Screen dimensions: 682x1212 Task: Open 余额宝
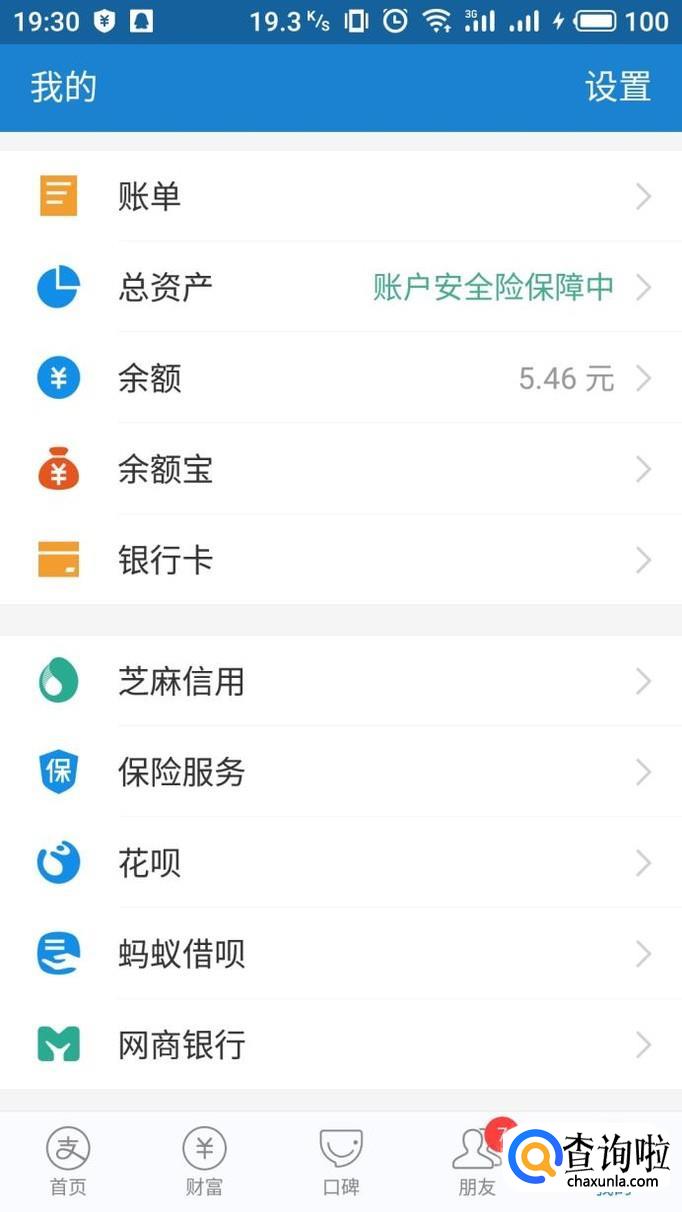(340, 469)
